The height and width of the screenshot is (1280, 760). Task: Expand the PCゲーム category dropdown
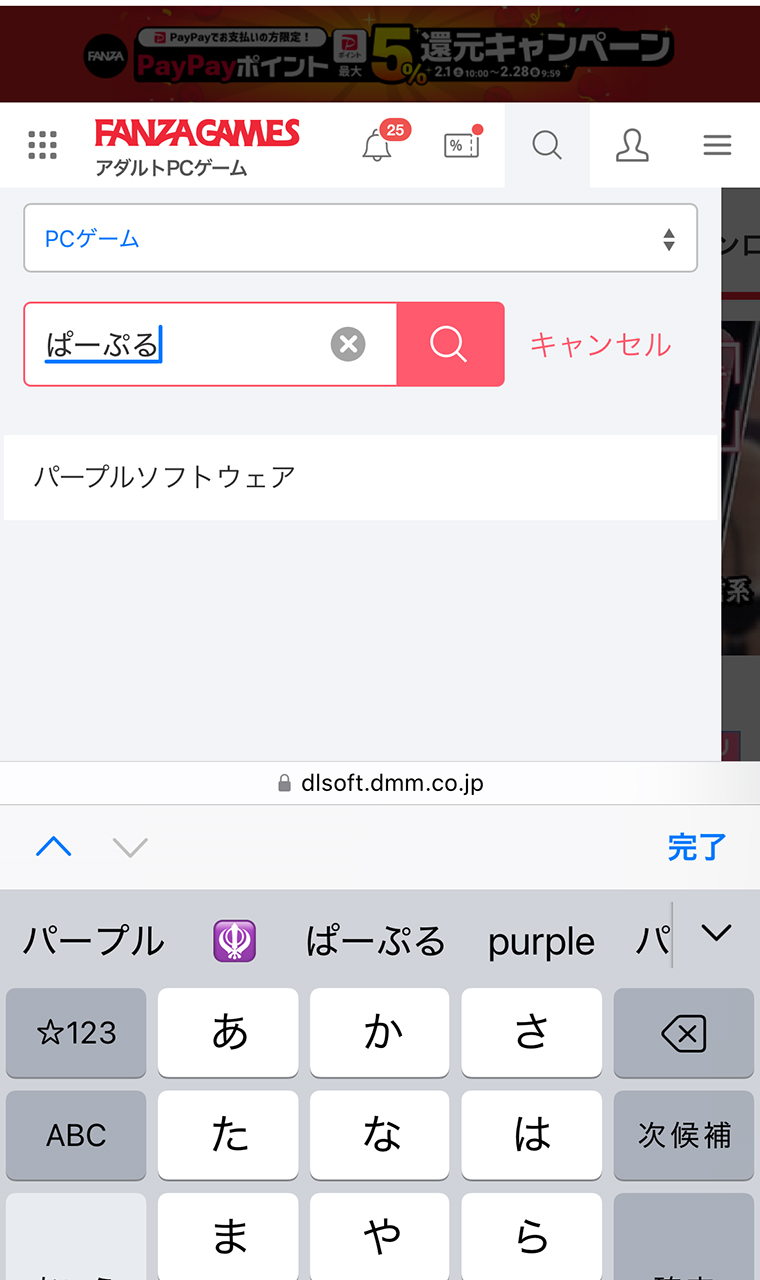coord(360,238)
